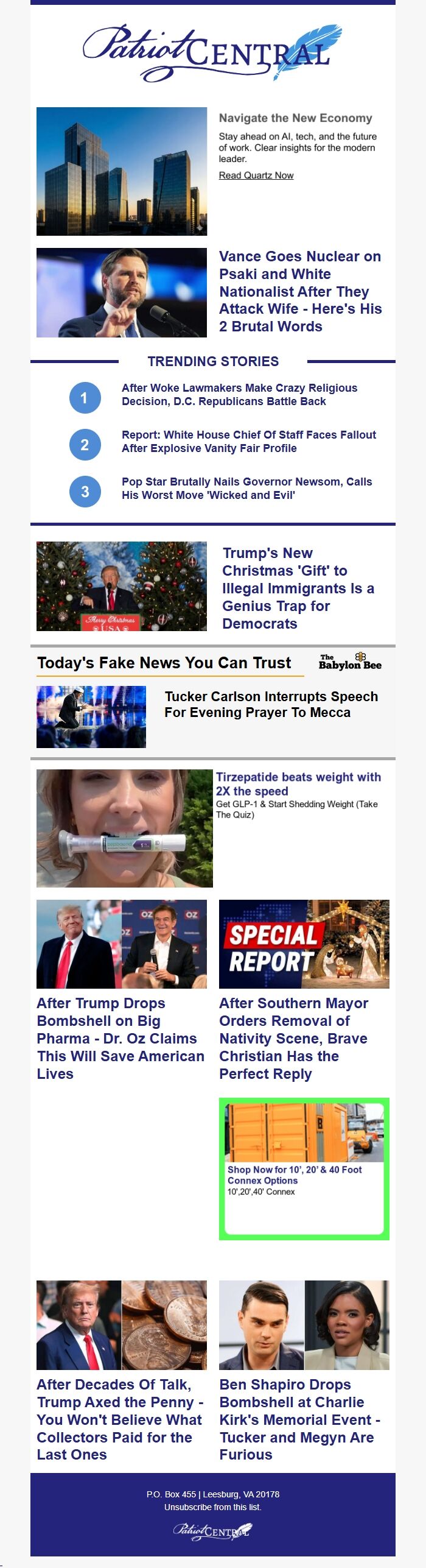The width and height of the screenshot is (426, 1568).
Task: Open the Vance Goes Nuclear on Psaki headline
Action: click(x=300, y=291)
